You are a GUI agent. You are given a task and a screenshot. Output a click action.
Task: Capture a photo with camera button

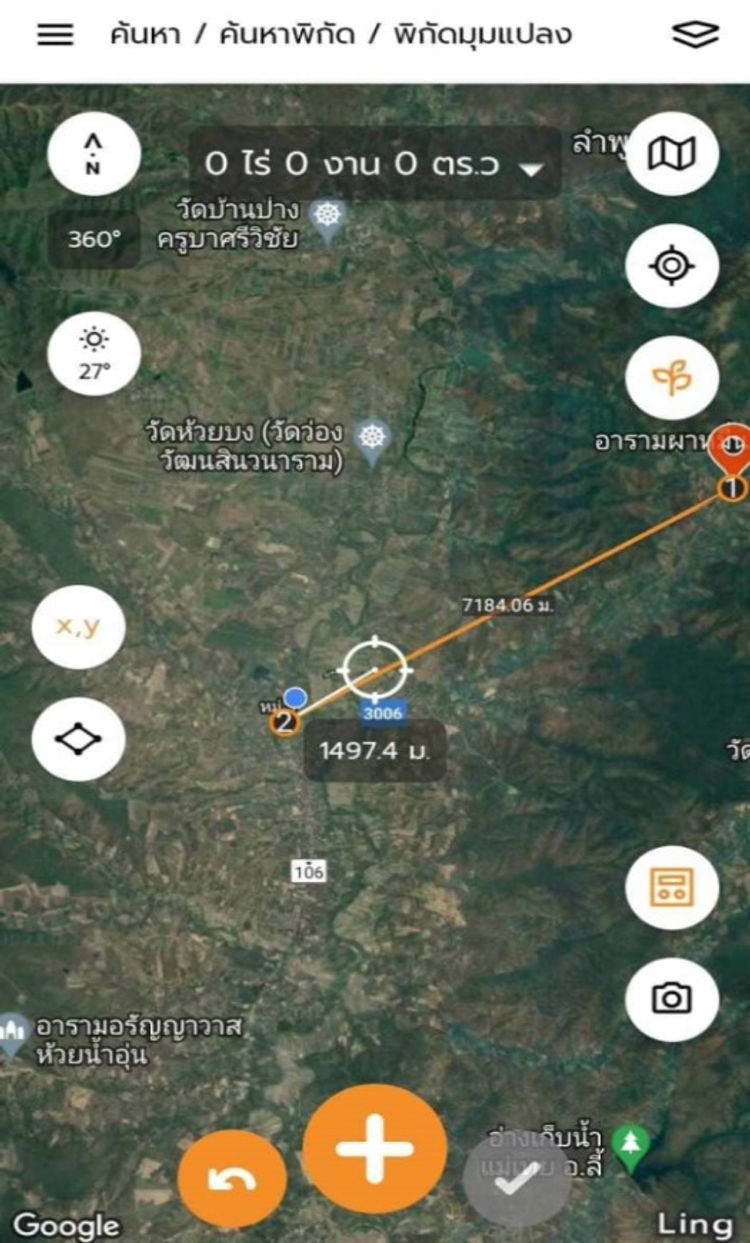pos(671,998)
